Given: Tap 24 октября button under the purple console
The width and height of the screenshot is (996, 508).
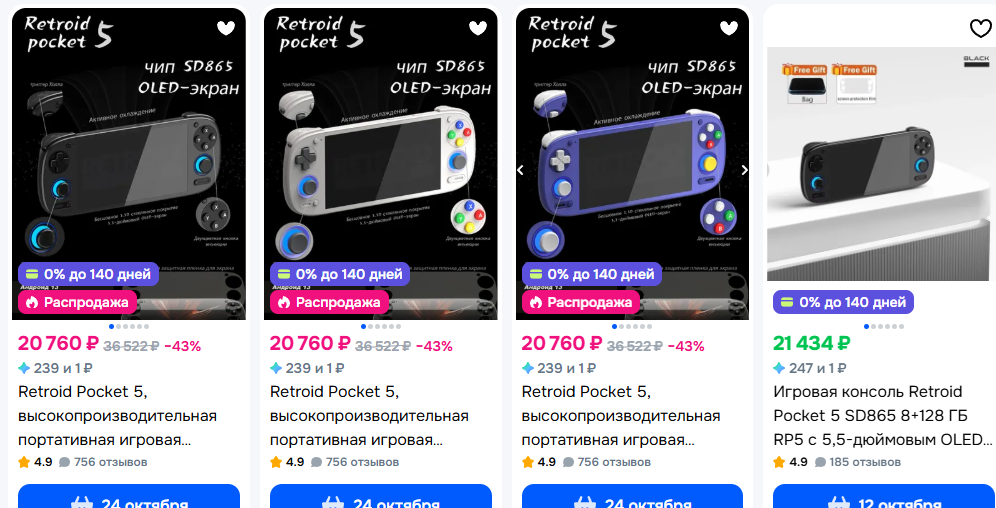Looking at the screenshot, I should click(x=632, y=497).
